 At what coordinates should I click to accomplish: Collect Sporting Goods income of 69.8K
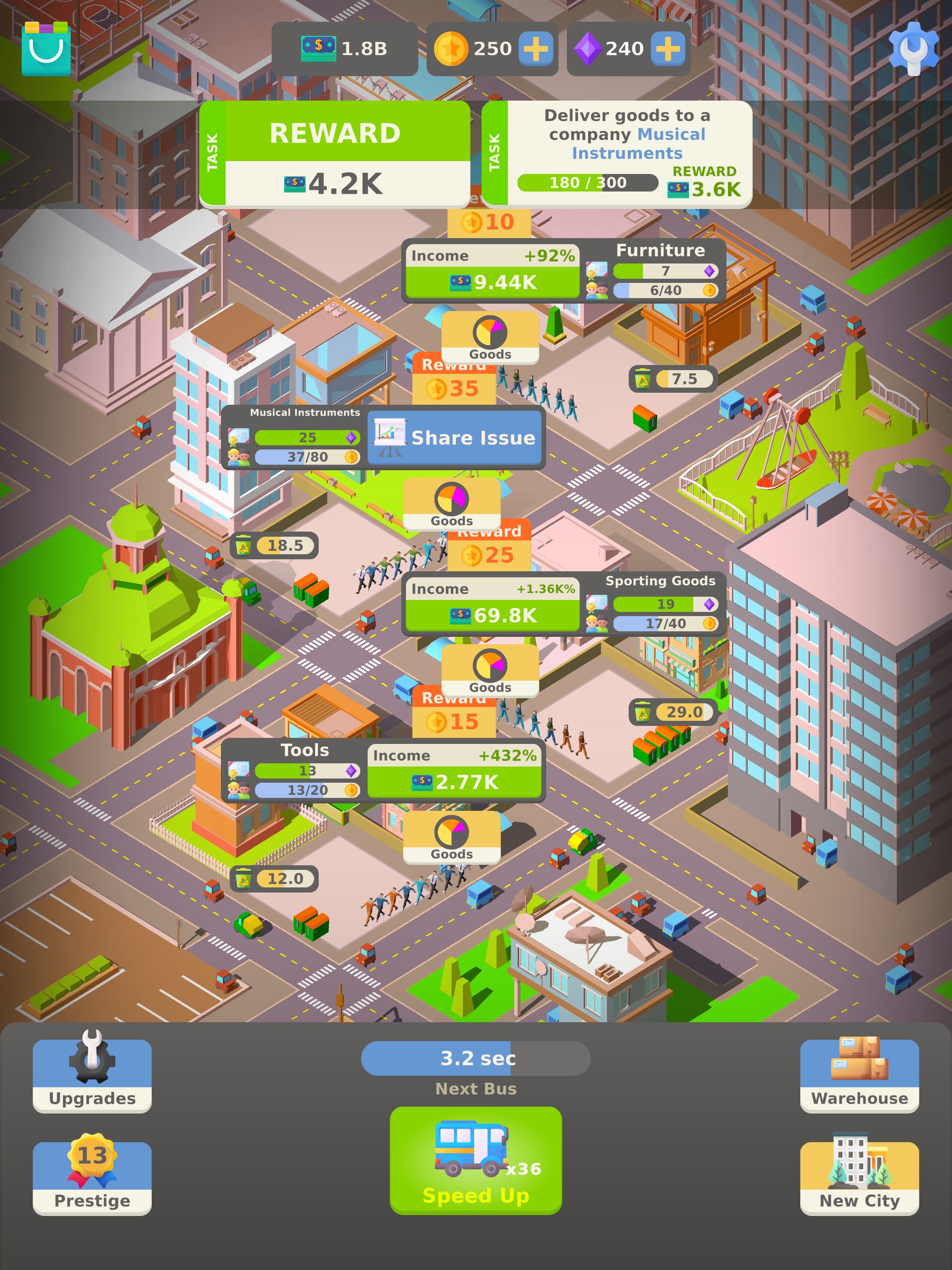coord(492,604)
